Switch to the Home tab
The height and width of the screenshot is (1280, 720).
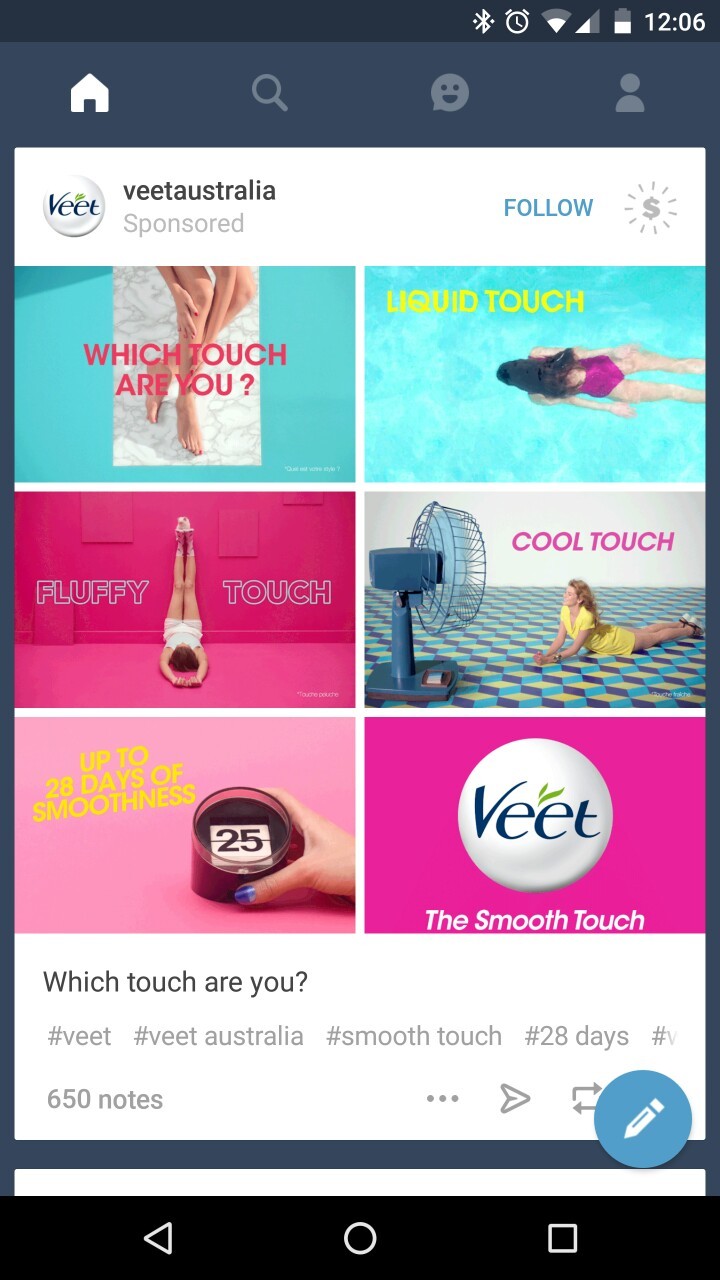pyautogui.click(x=89, y=94)
